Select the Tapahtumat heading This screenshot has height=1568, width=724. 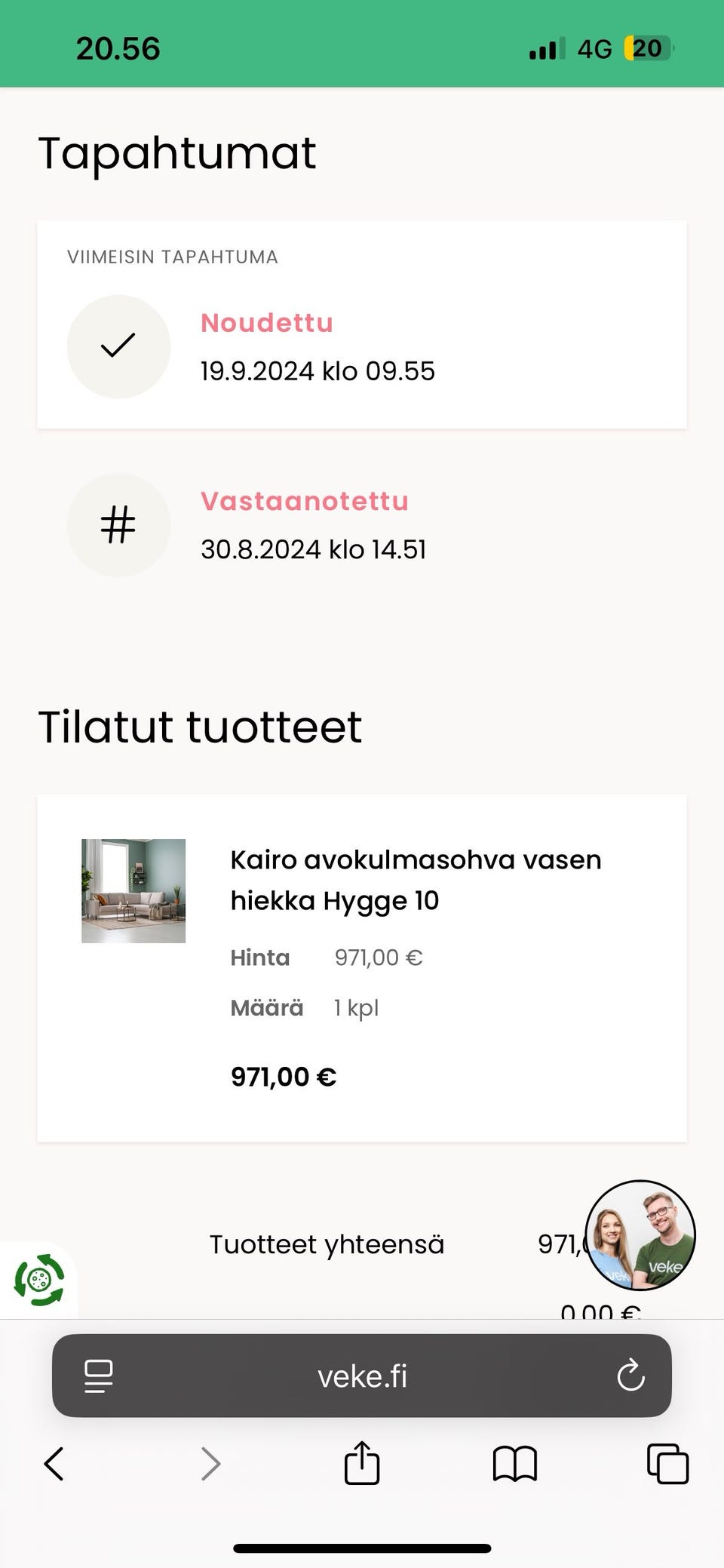(x=177, y=152)
